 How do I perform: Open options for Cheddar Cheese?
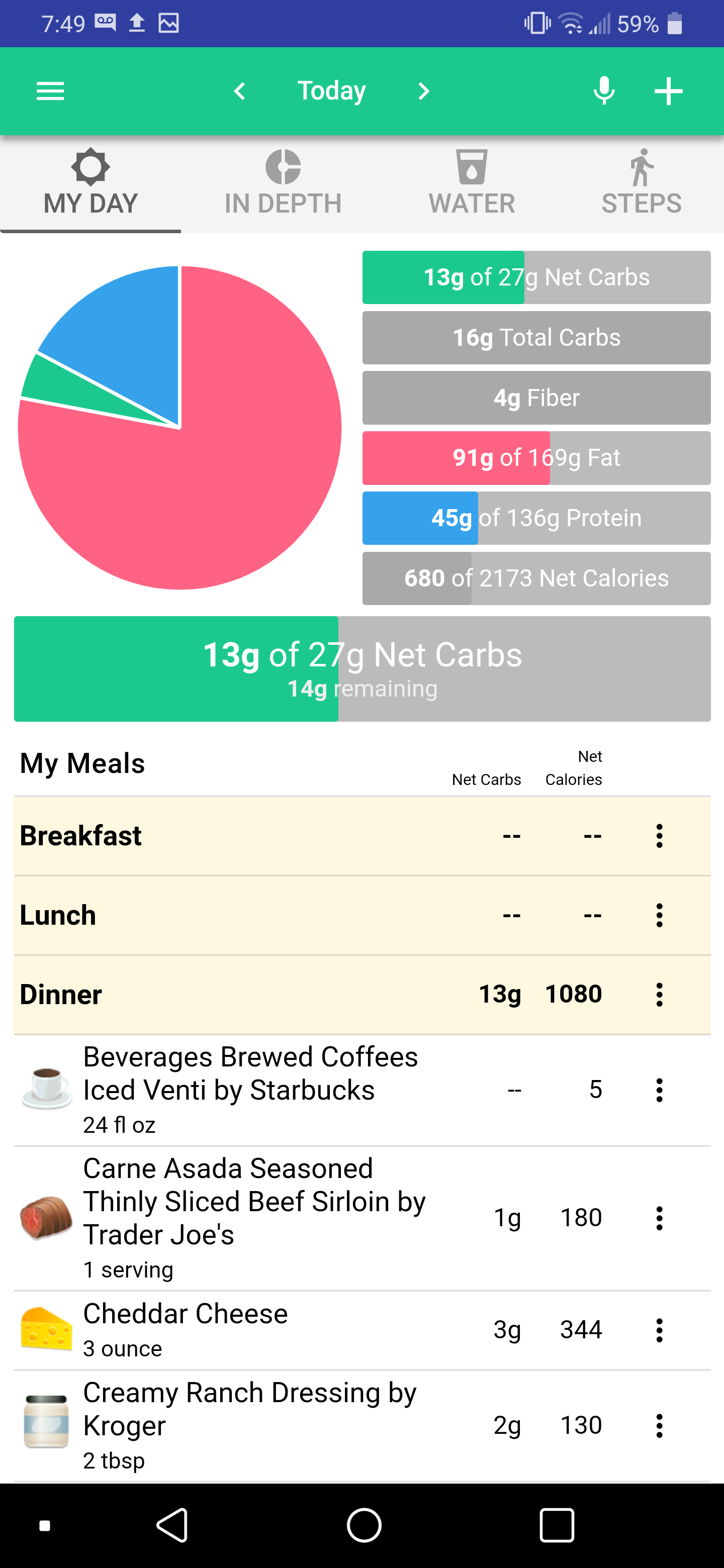tap(659, 1330)
